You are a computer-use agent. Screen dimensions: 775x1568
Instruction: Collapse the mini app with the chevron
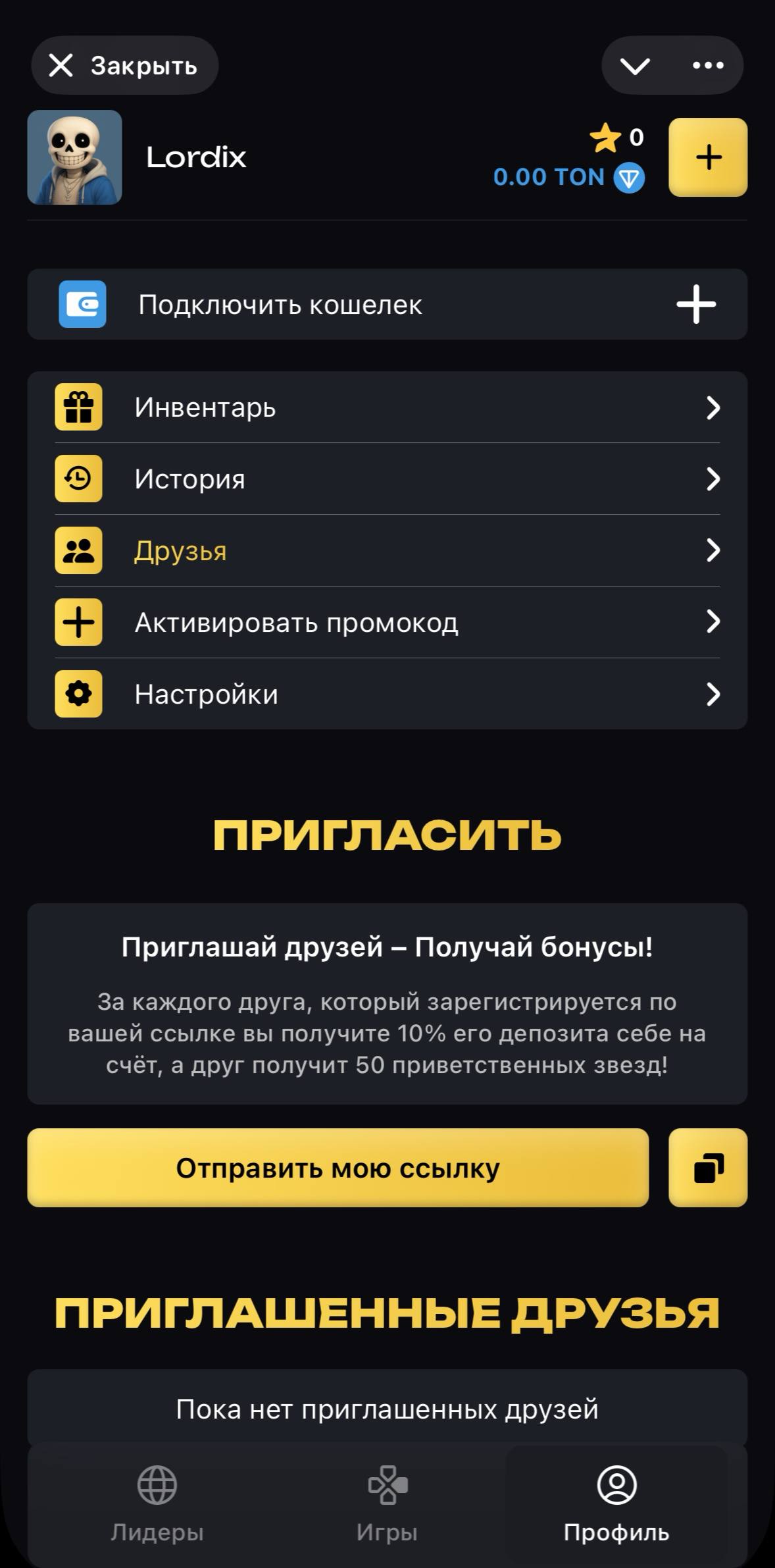coord(635,65)
